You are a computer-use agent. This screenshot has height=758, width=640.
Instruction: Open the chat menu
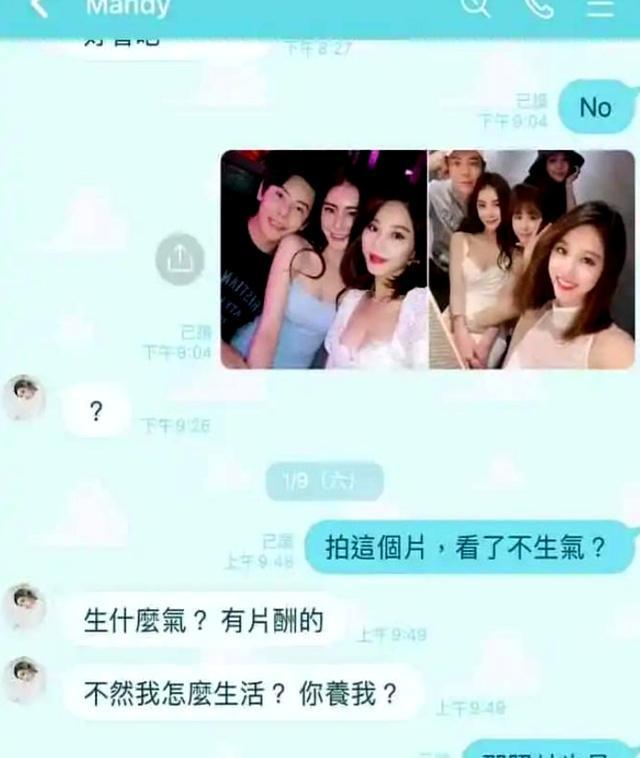click(x=600, y=8)
